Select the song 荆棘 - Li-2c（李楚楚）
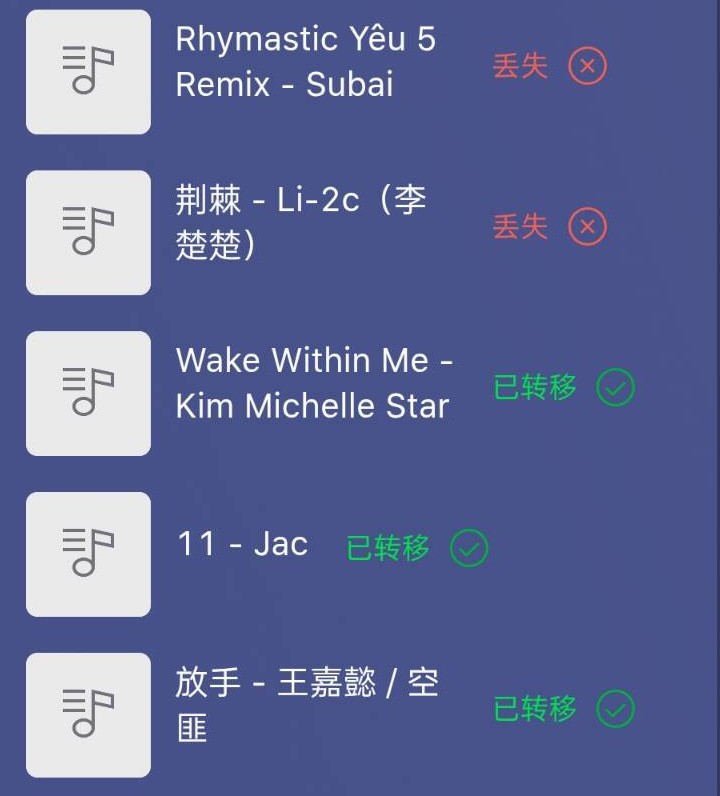 [301, 223]
